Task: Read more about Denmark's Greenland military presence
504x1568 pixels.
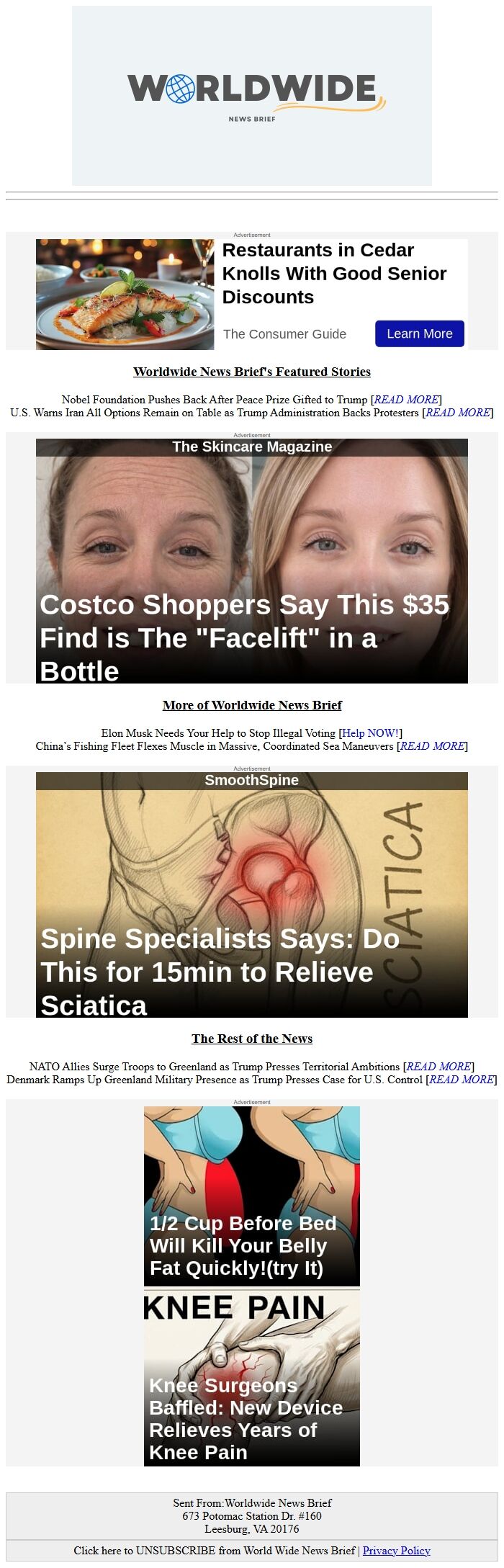Action: [461, 1080]
